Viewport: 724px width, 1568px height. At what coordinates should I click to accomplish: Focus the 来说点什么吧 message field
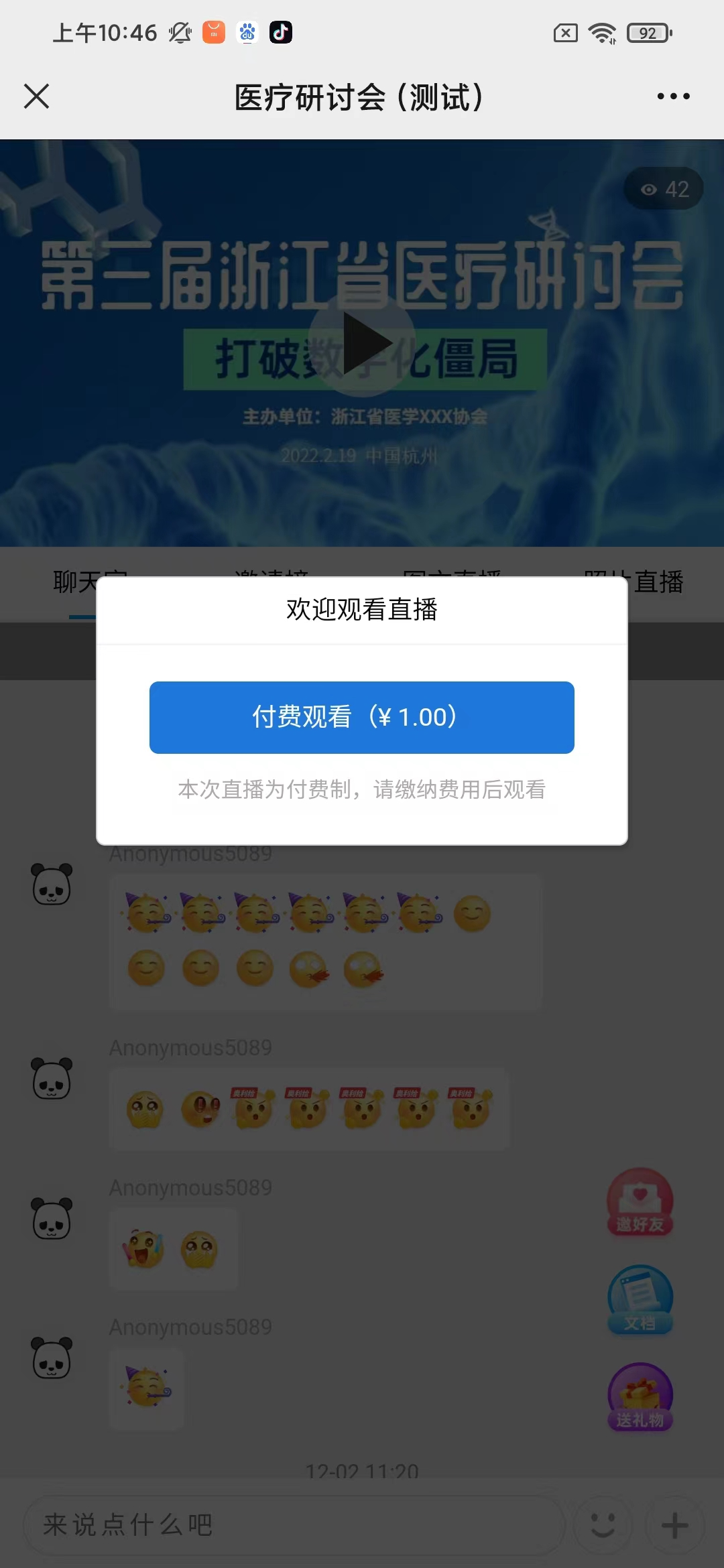294,1526
